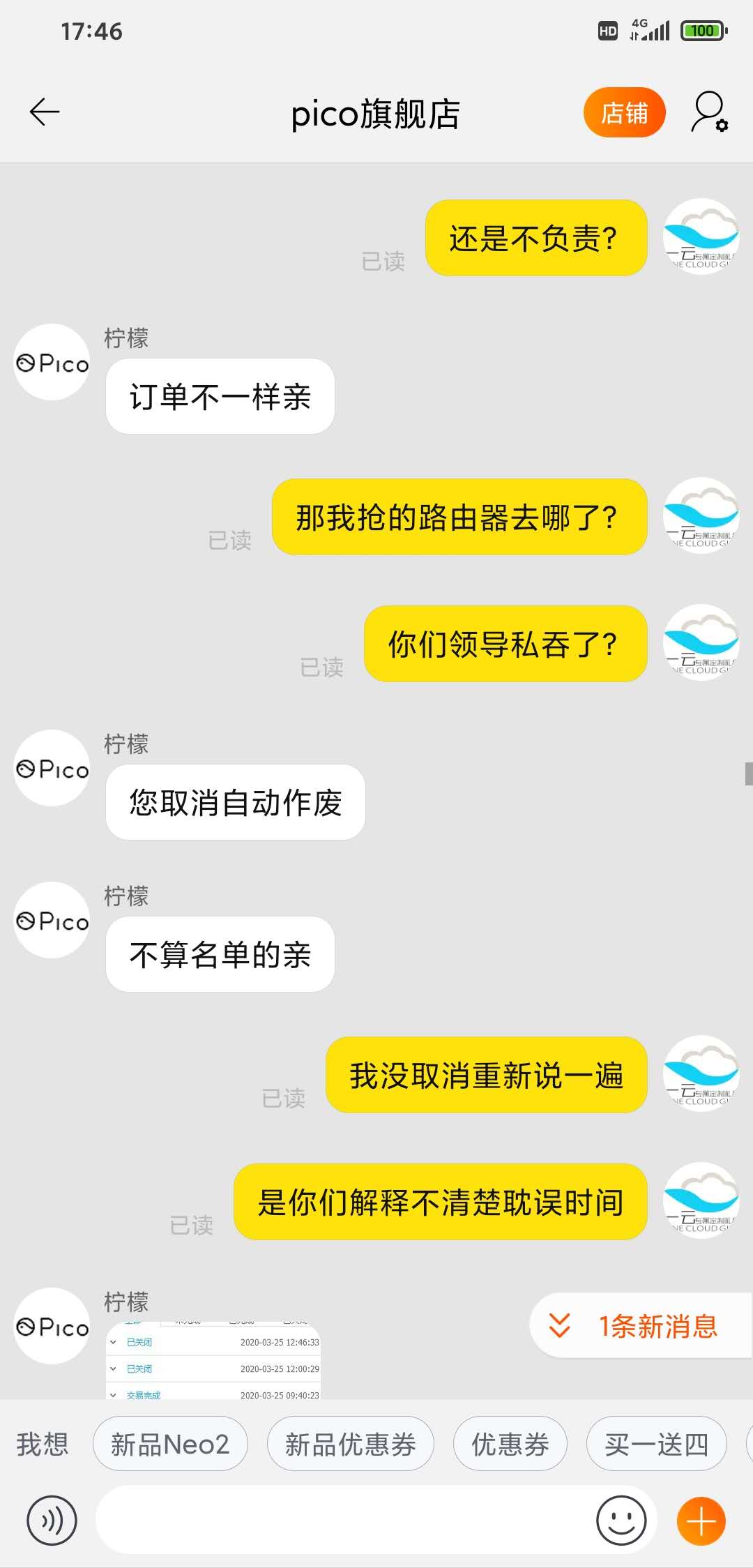Switch to voice input mode
This screenshot has height=1568, width=753.
[x=52, y=1521]
